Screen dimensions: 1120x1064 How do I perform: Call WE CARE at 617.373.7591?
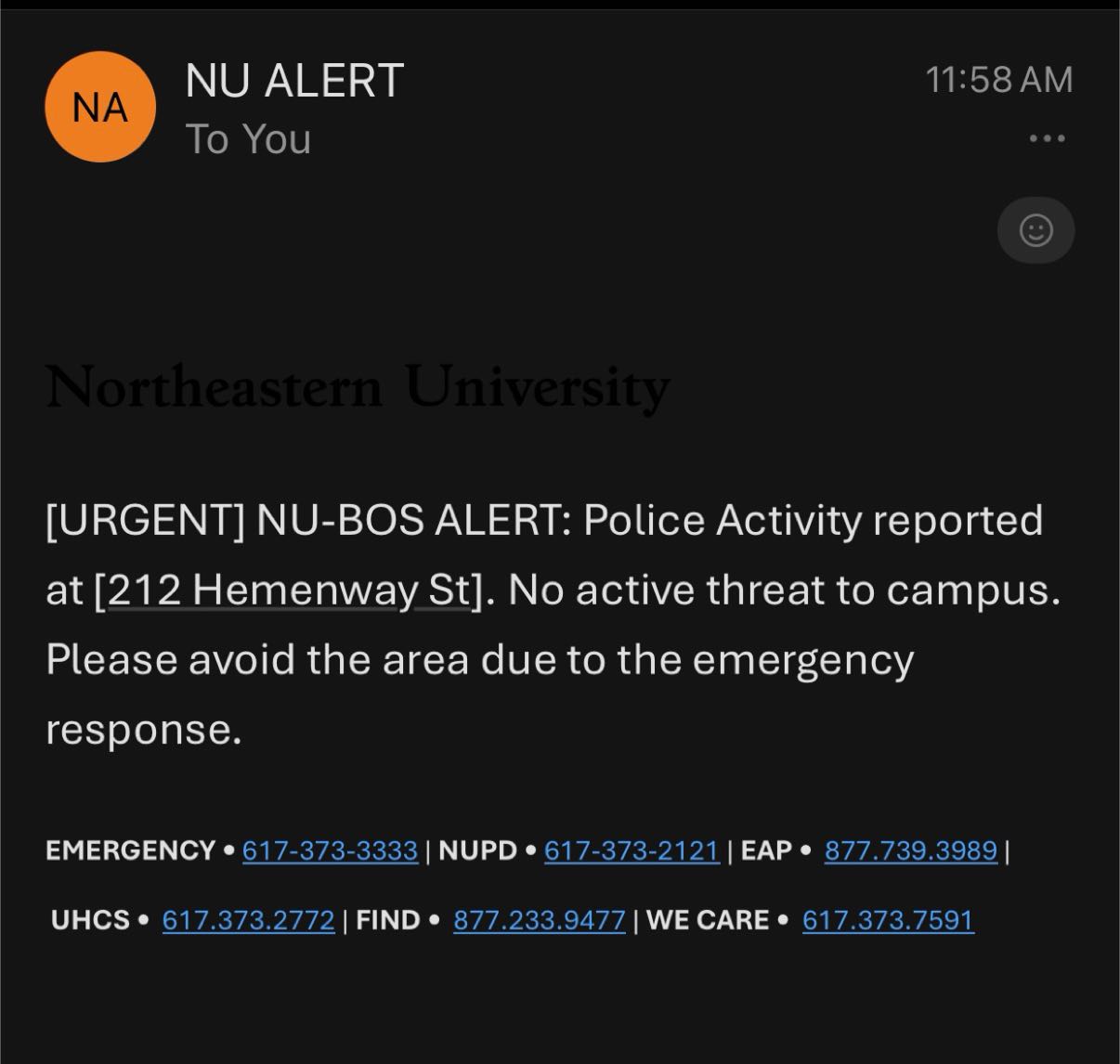tap(888, 920)
